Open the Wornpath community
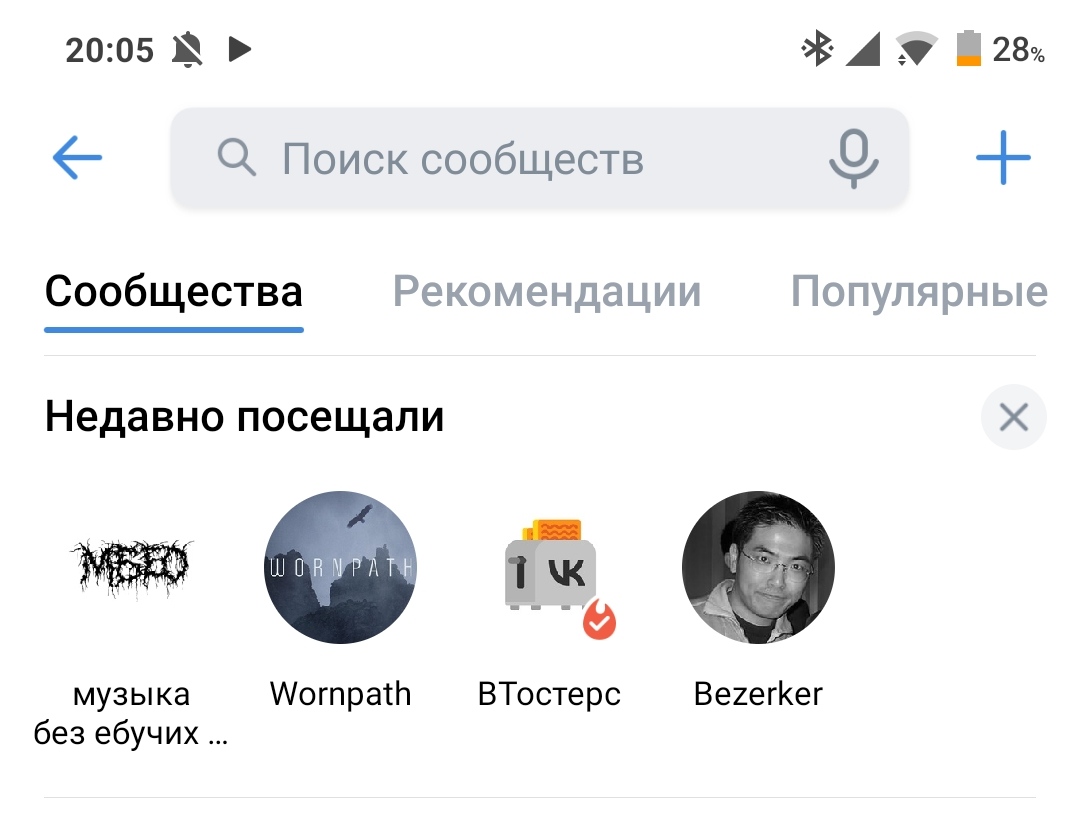The image size is (1080, 831). tap(340, 567)
